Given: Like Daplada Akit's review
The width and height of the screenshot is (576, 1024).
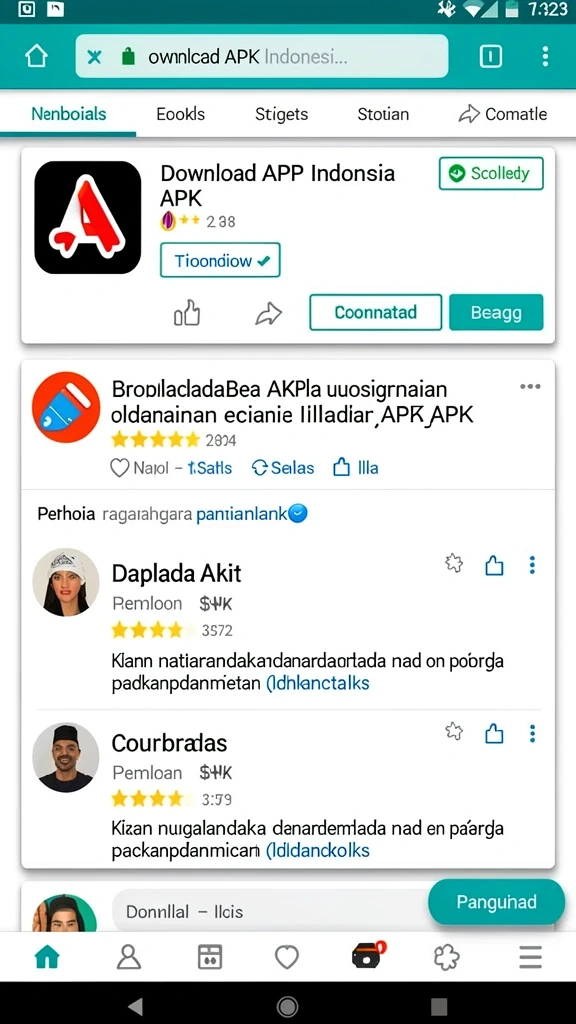Looking at the screenshot, I should point(494,565).
